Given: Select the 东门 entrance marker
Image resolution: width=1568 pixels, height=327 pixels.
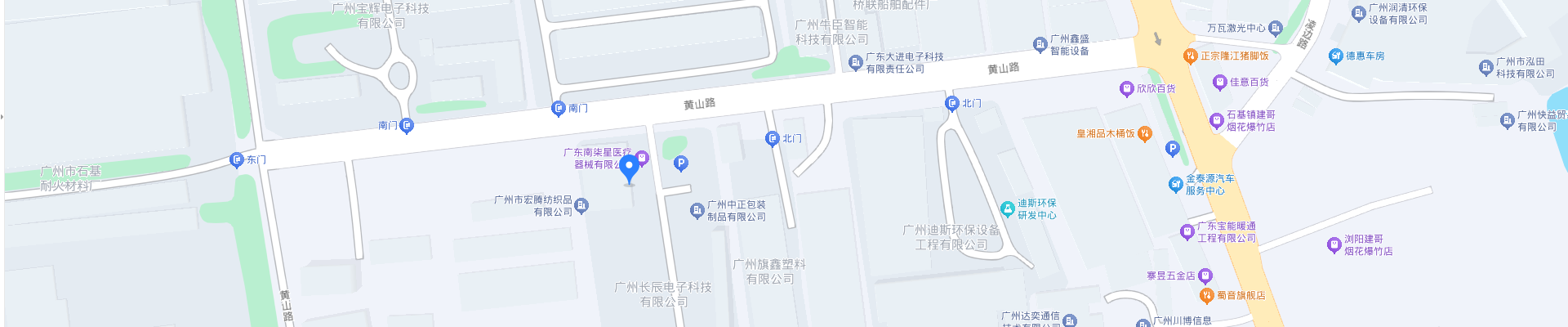Looking at the screenshot, I should coord(237,160).
